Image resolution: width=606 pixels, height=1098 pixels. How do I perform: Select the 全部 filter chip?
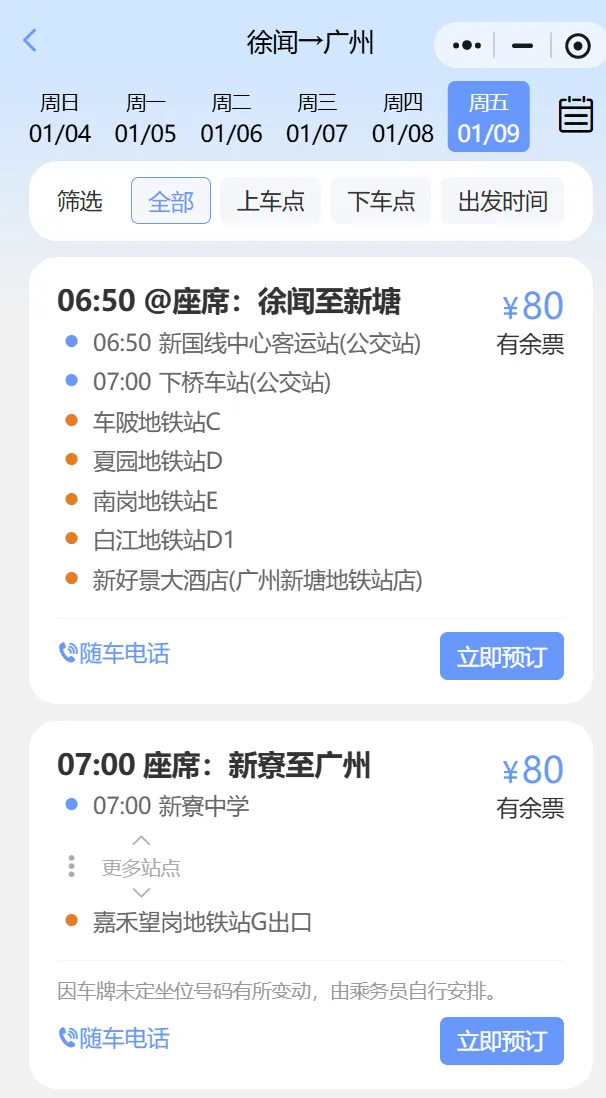pyautogui.click(x=171, y=201)
